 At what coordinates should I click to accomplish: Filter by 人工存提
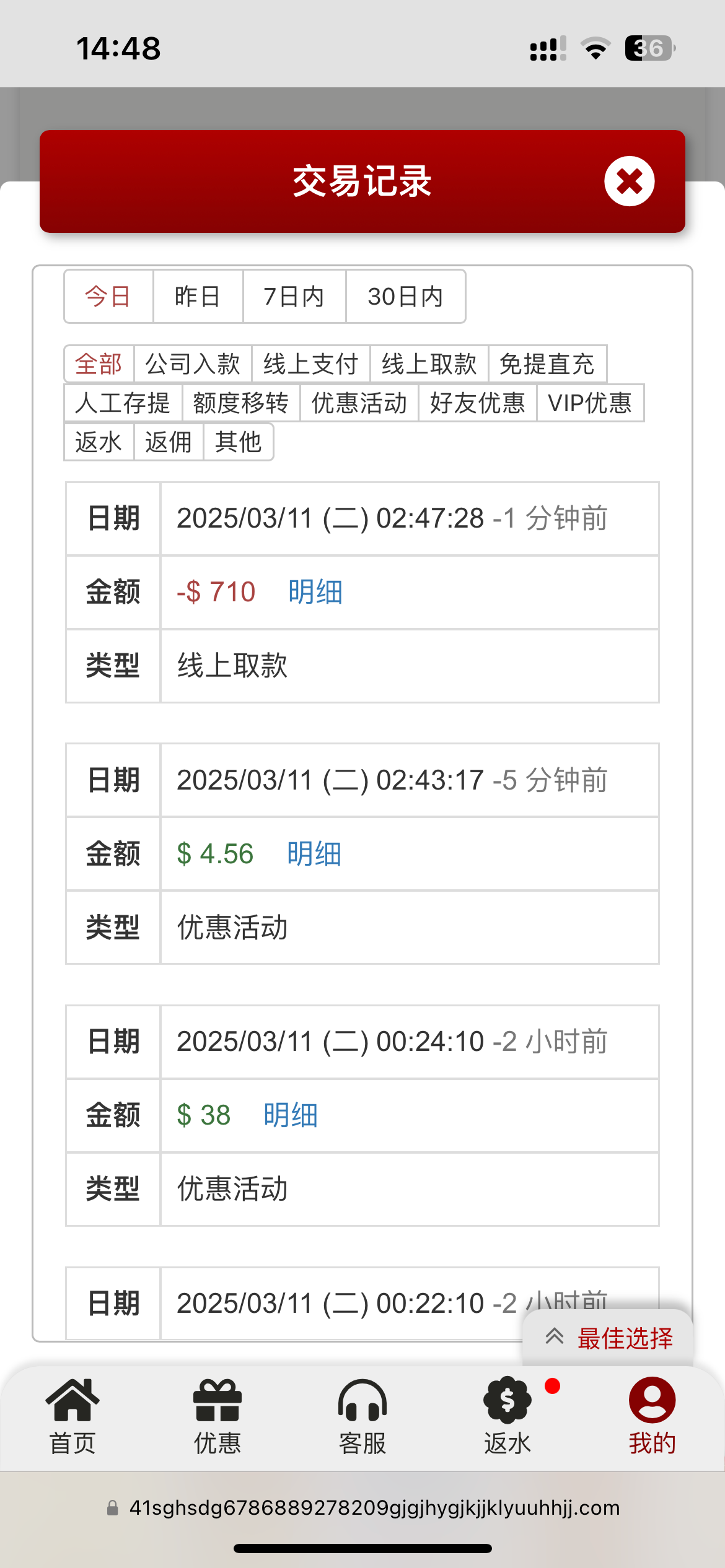pyautogui.click(x=123, y=403)
